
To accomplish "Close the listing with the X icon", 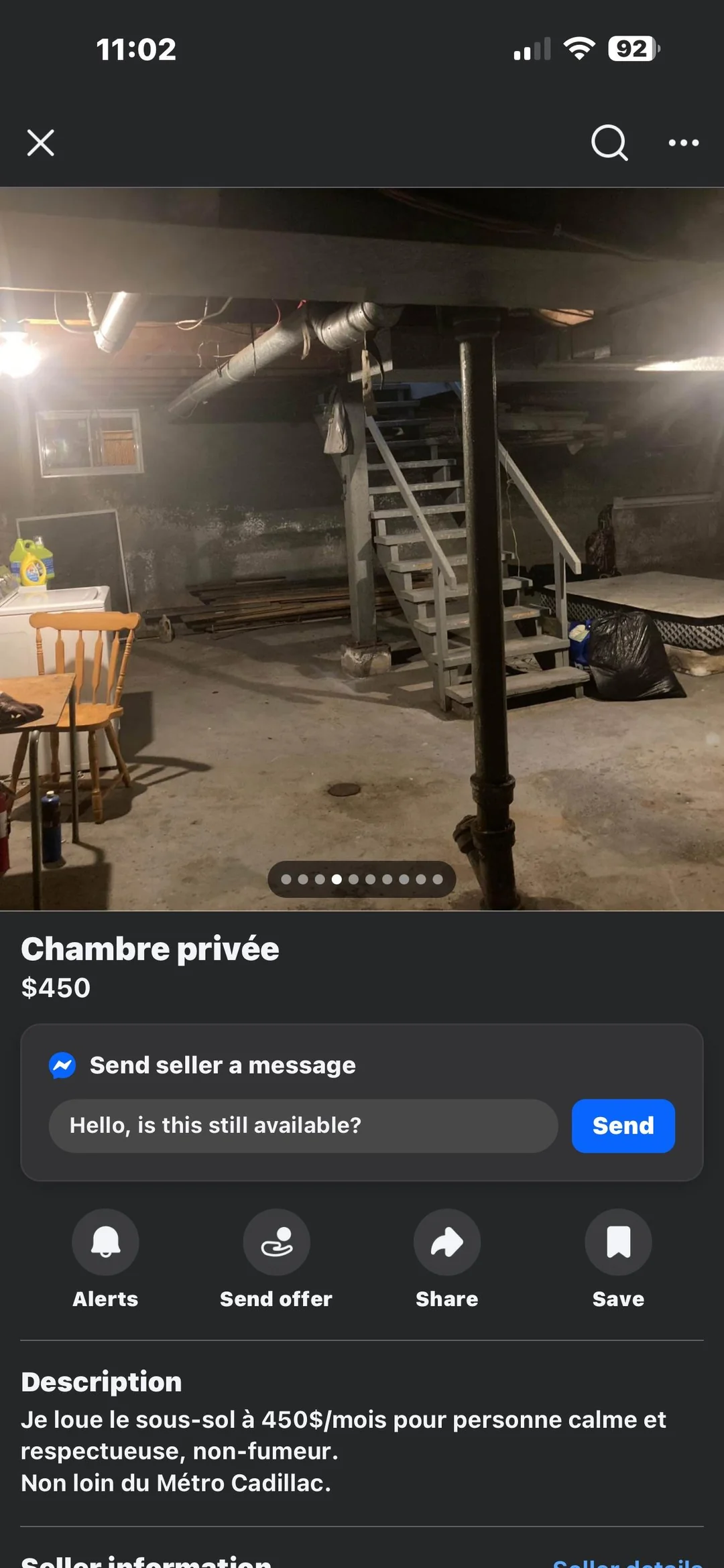I will (40, 143).
